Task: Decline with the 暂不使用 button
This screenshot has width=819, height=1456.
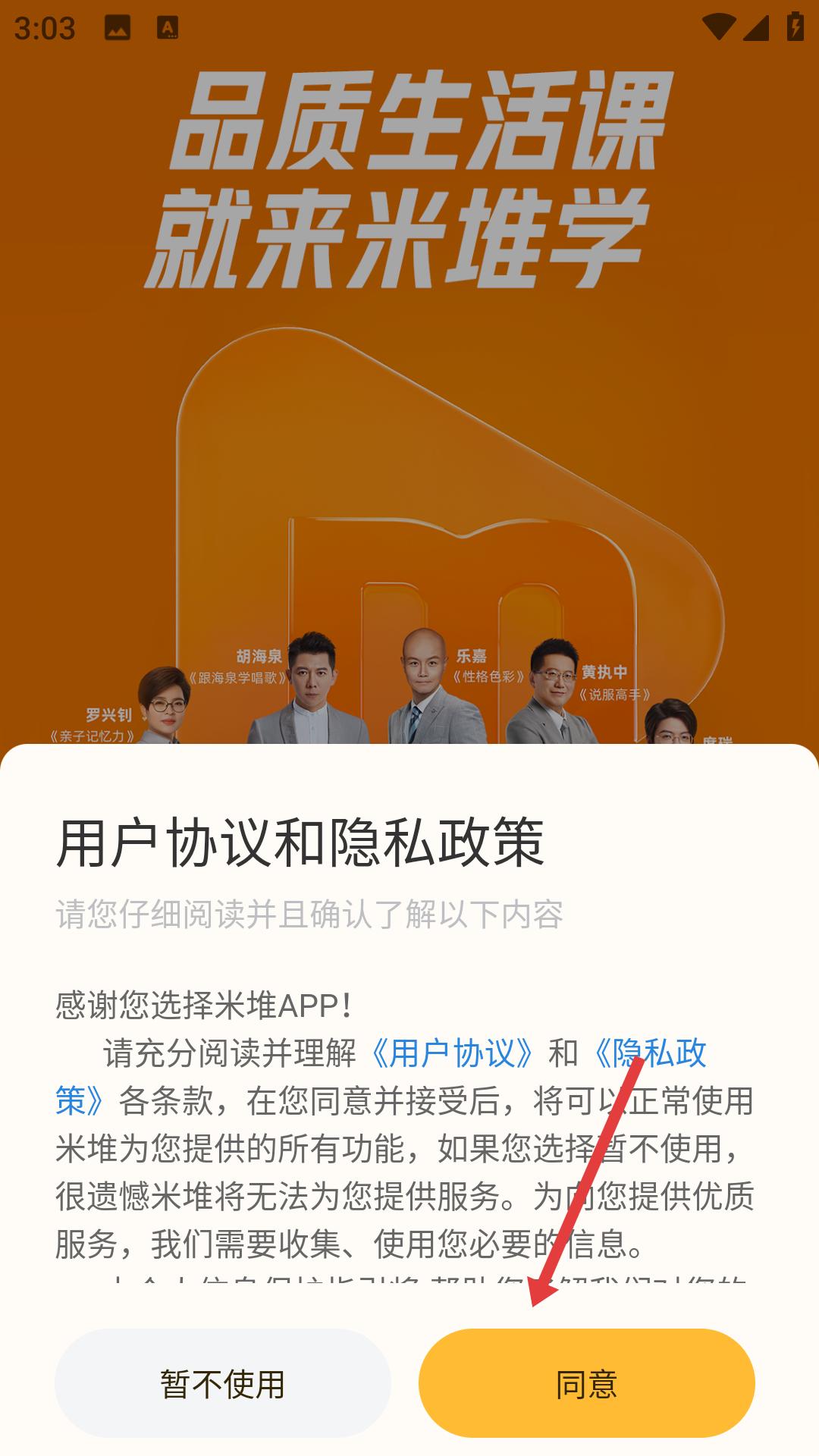Action: pos(223,1382)
